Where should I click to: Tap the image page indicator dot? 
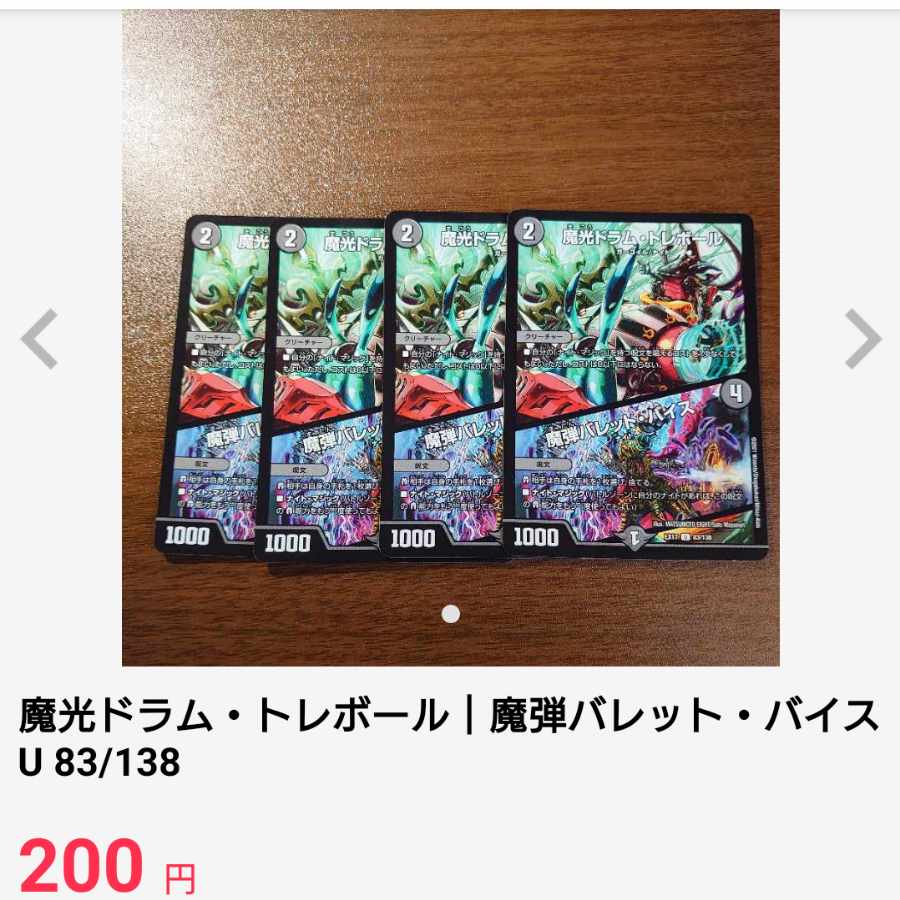451,613
